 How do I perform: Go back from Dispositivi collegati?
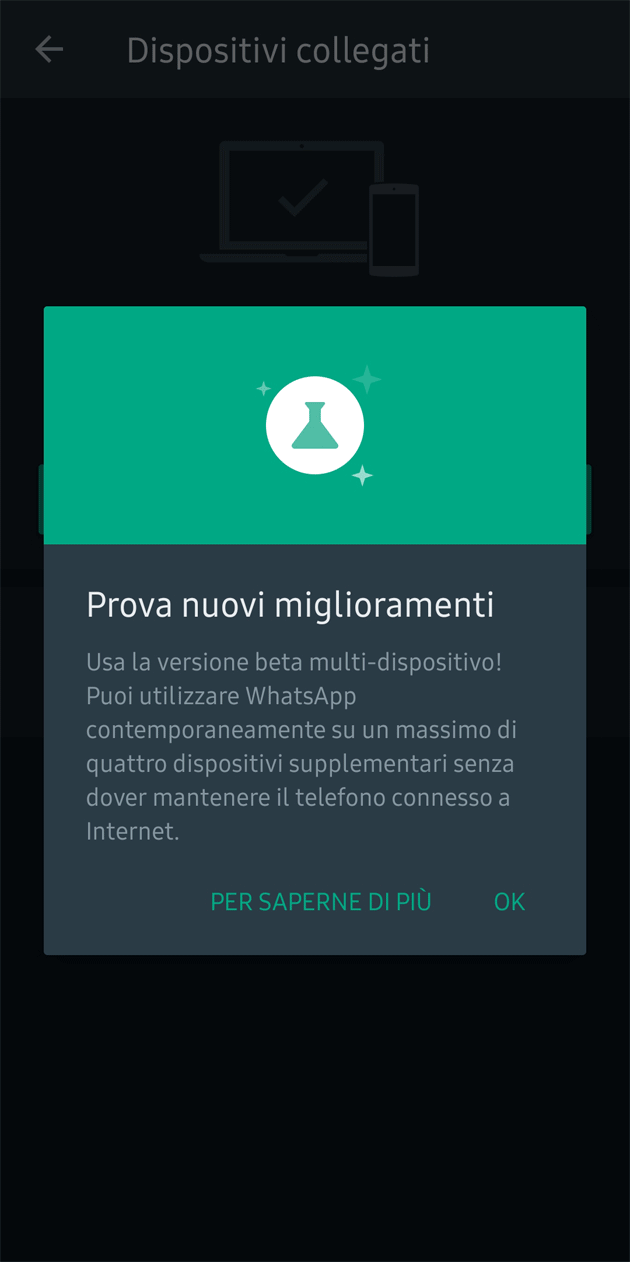[49, 50]
